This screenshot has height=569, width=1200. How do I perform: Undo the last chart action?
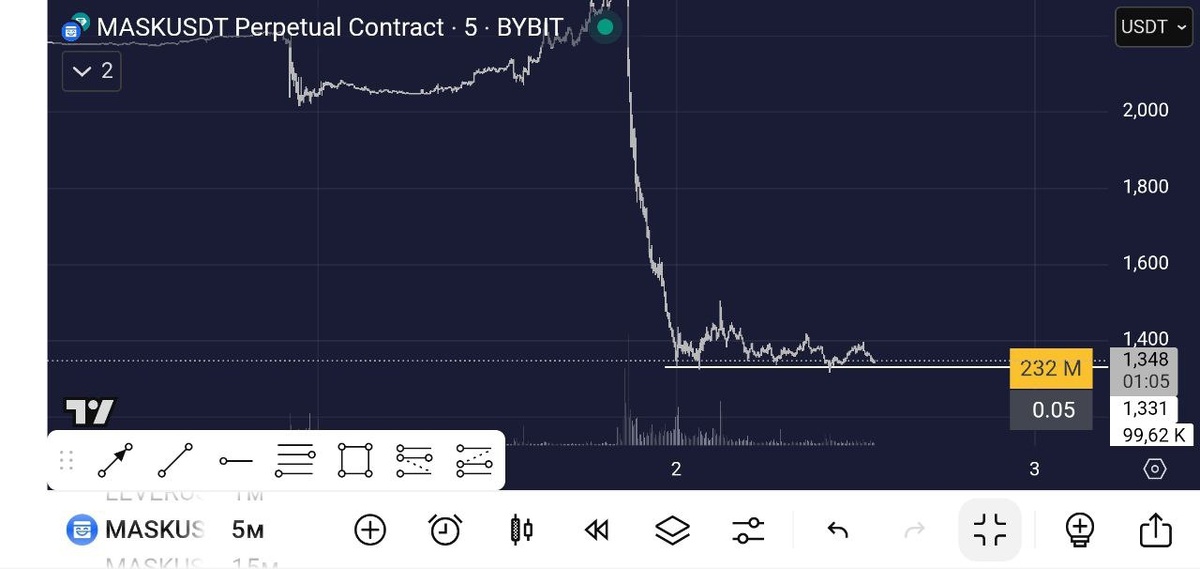(x=838, y=529)
